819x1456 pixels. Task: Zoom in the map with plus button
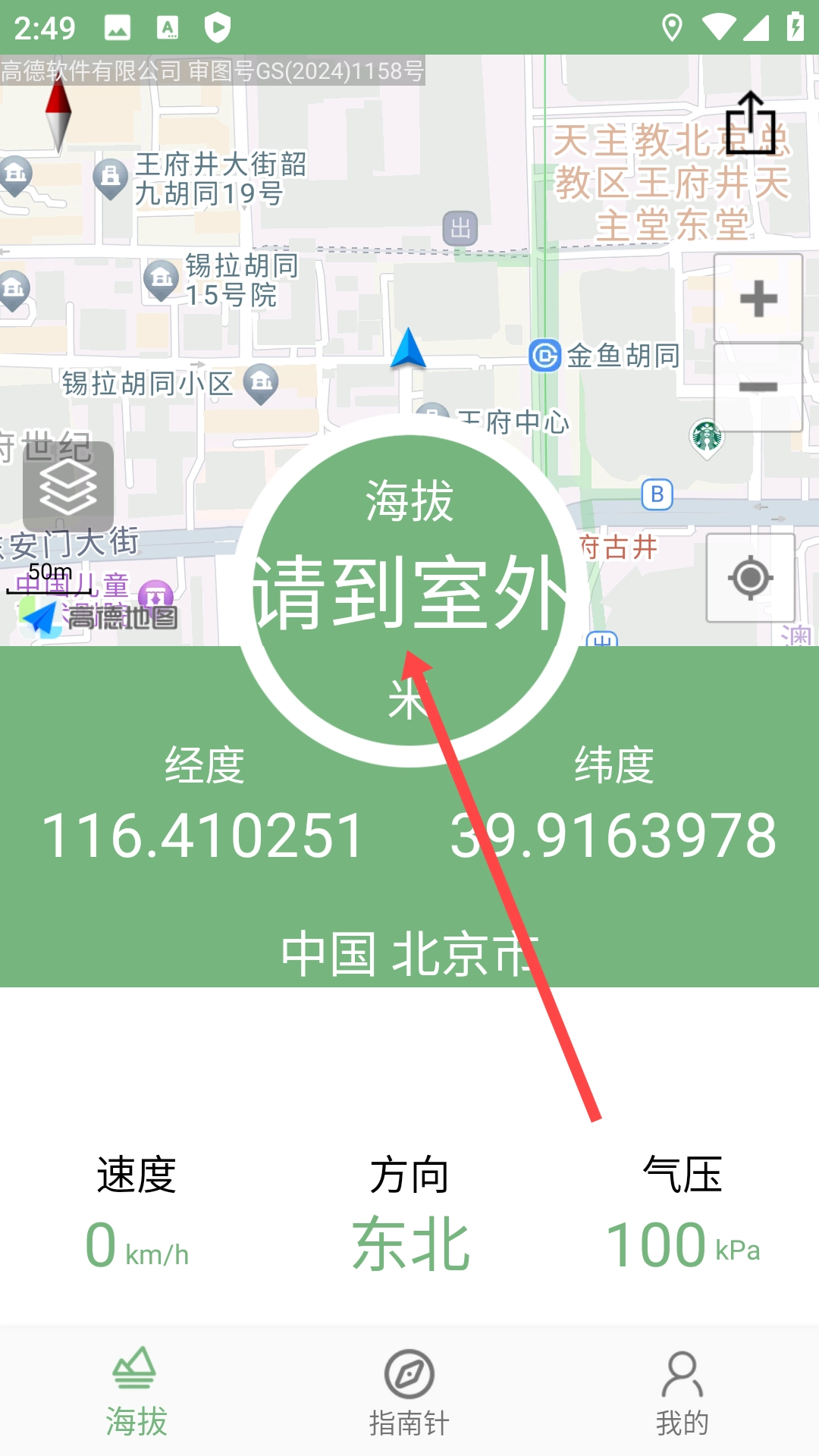click(x=758, y=298)
